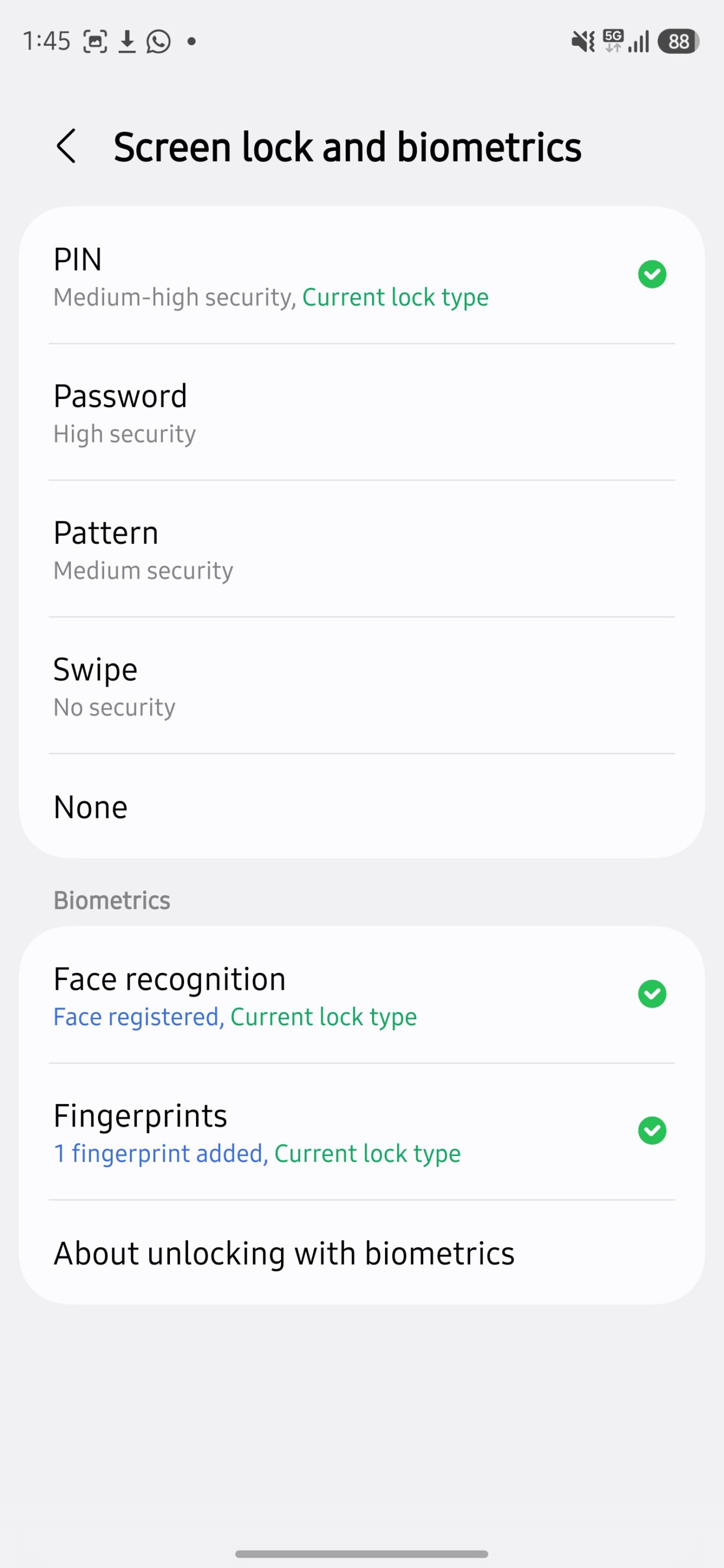Viewport: 724px width, 1568px height.
Task: Tap the mute/vibrate icon in the status bar
Action: [x=583, y=40]
